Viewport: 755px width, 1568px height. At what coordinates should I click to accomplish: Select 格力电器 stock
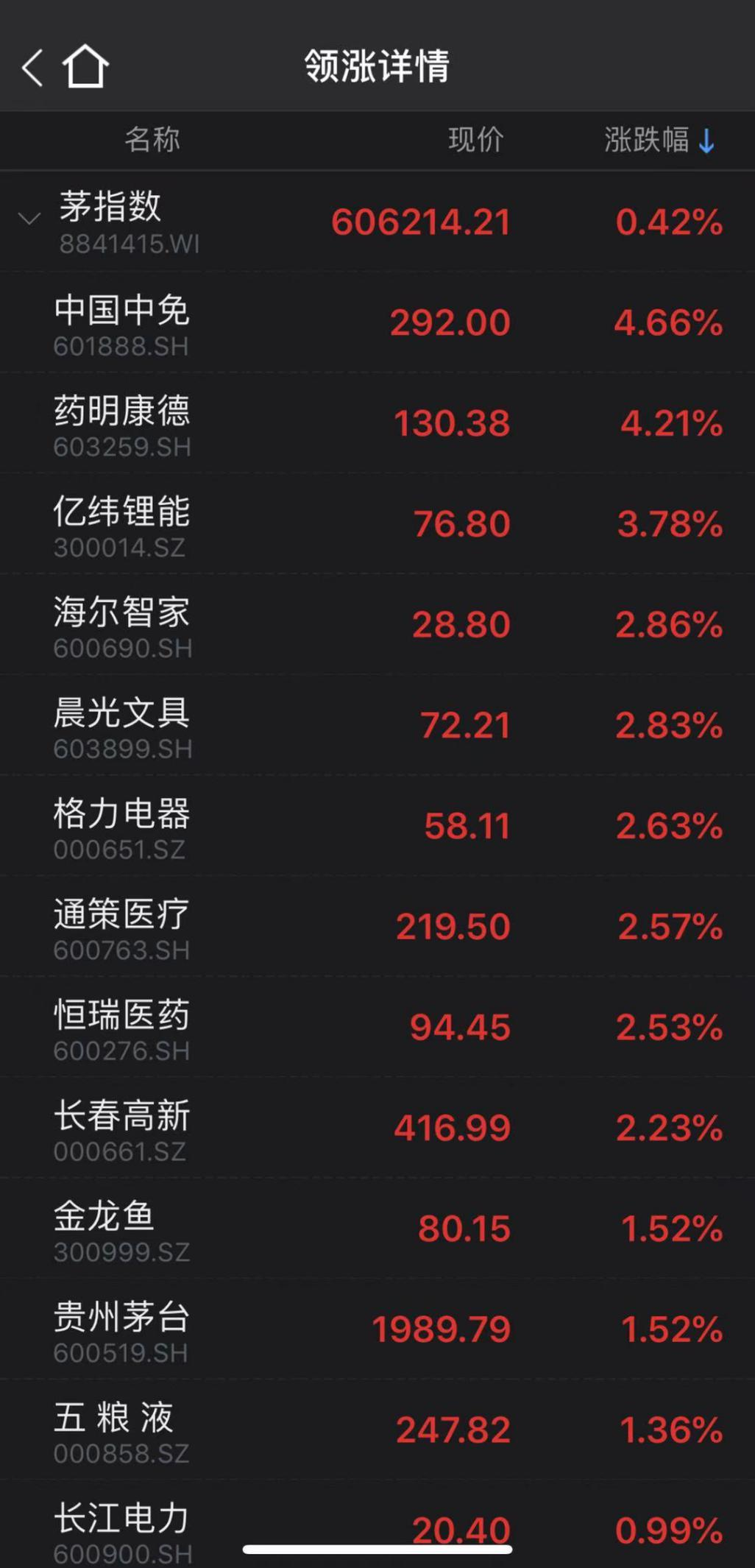click(x=377, y=827)
